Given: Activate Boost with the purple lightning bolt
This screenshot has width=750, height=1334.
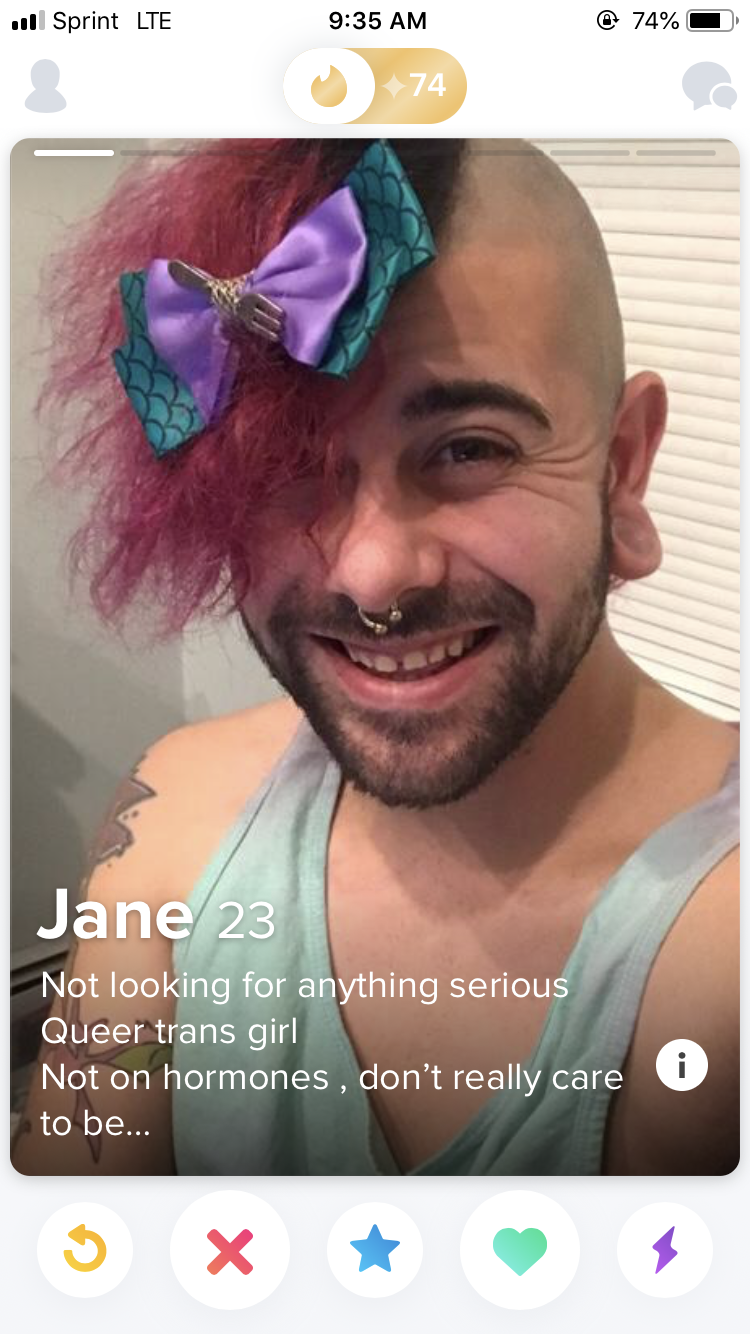Looking at the screenshot, I should click(x=665, y=1250).
